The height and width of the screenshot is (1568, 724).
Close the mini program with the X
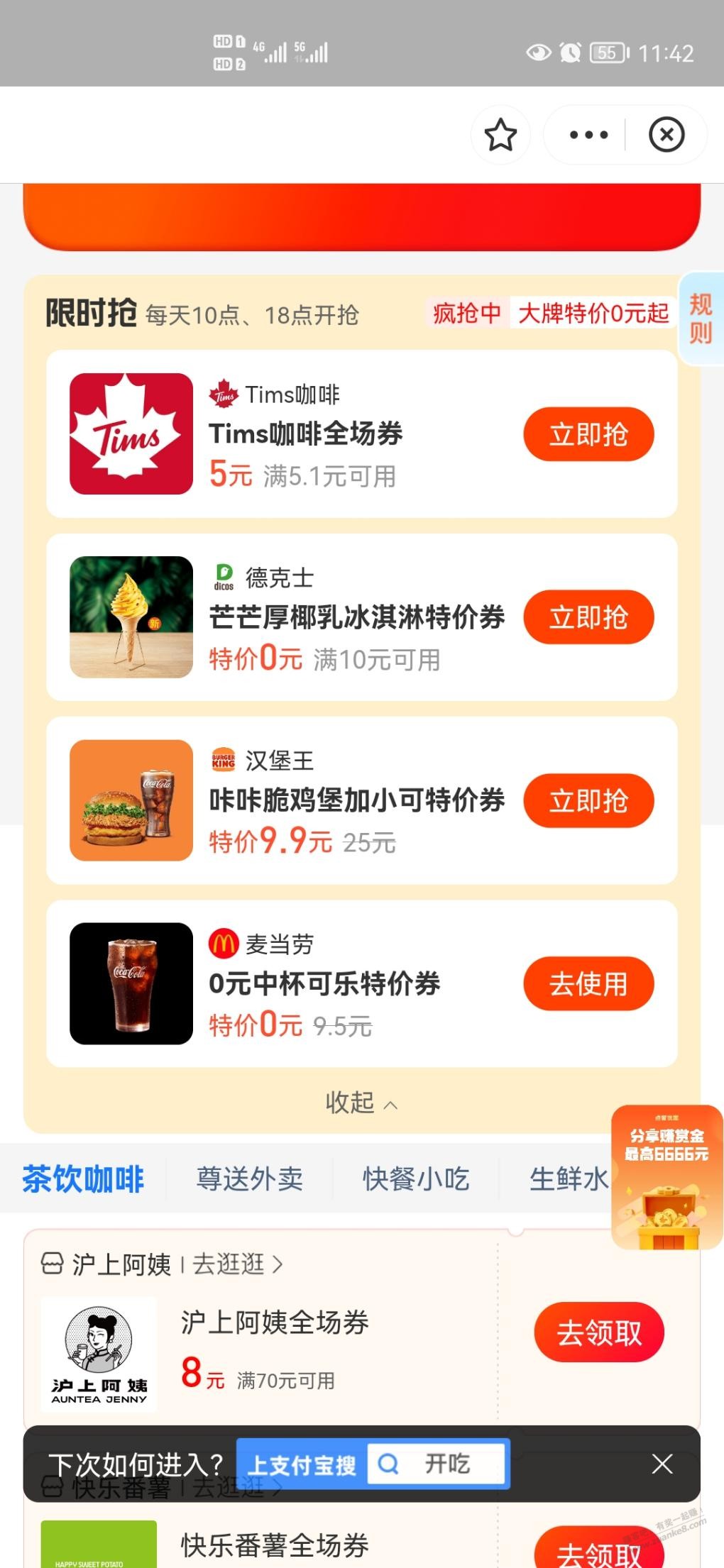(667, 135)
